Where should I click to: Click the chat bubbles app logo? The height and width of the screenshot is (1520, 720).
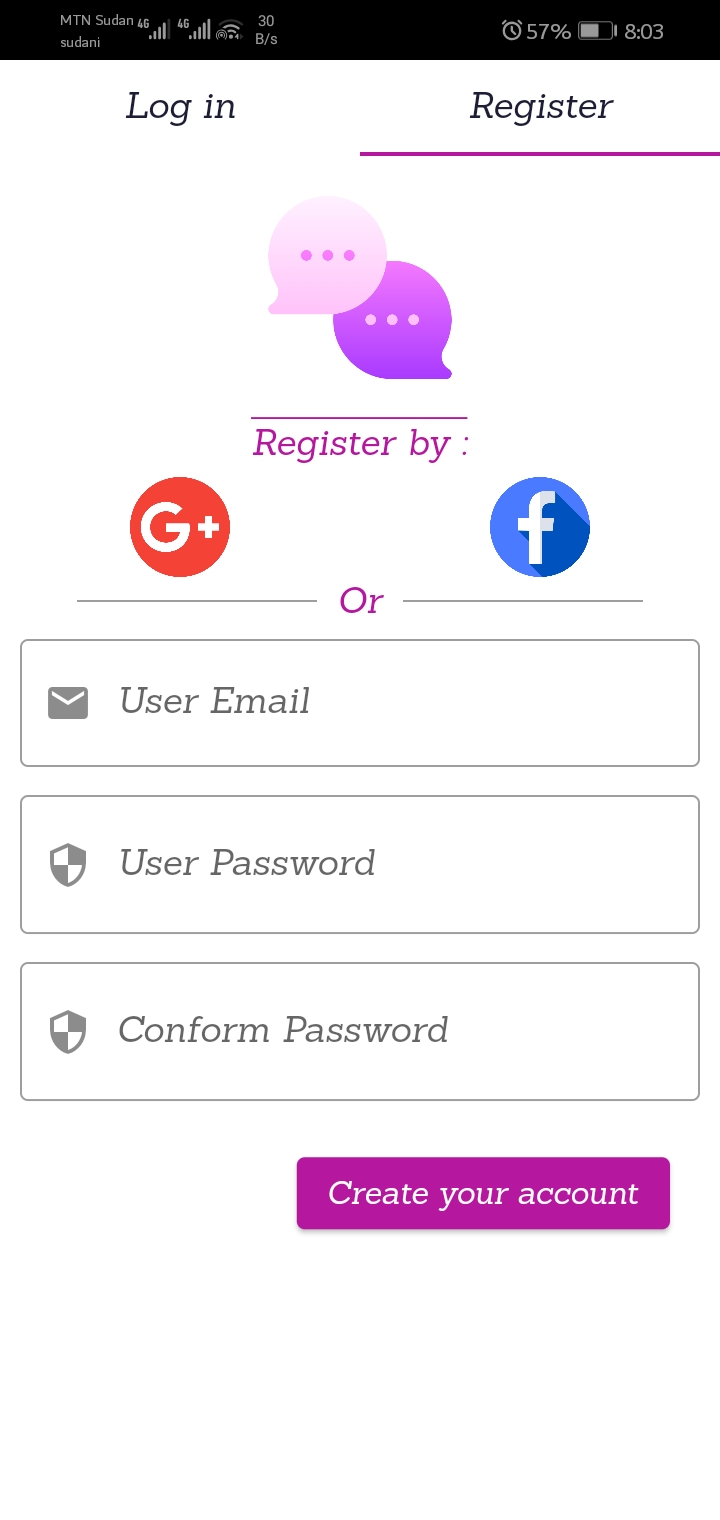click(360, 288)
